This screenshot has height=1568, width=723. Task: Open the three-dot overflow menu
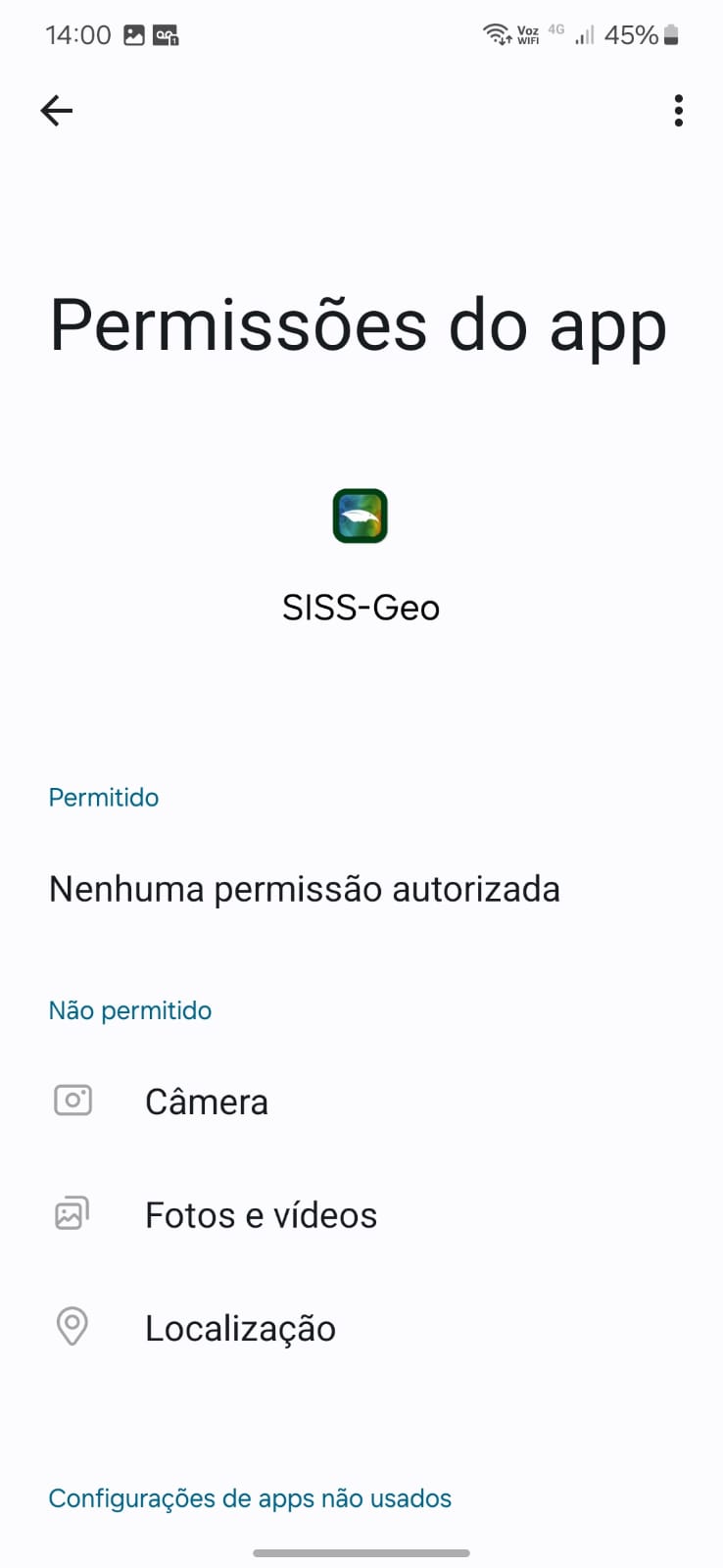(x=678, y=111)
